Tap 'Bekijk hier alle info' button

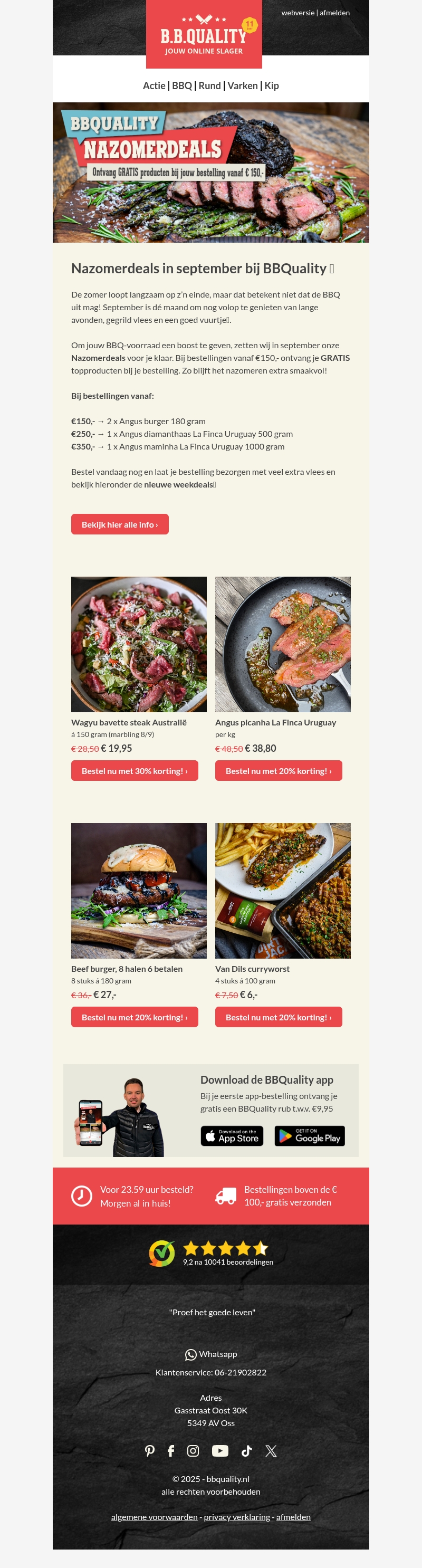(x=120, y=525)
